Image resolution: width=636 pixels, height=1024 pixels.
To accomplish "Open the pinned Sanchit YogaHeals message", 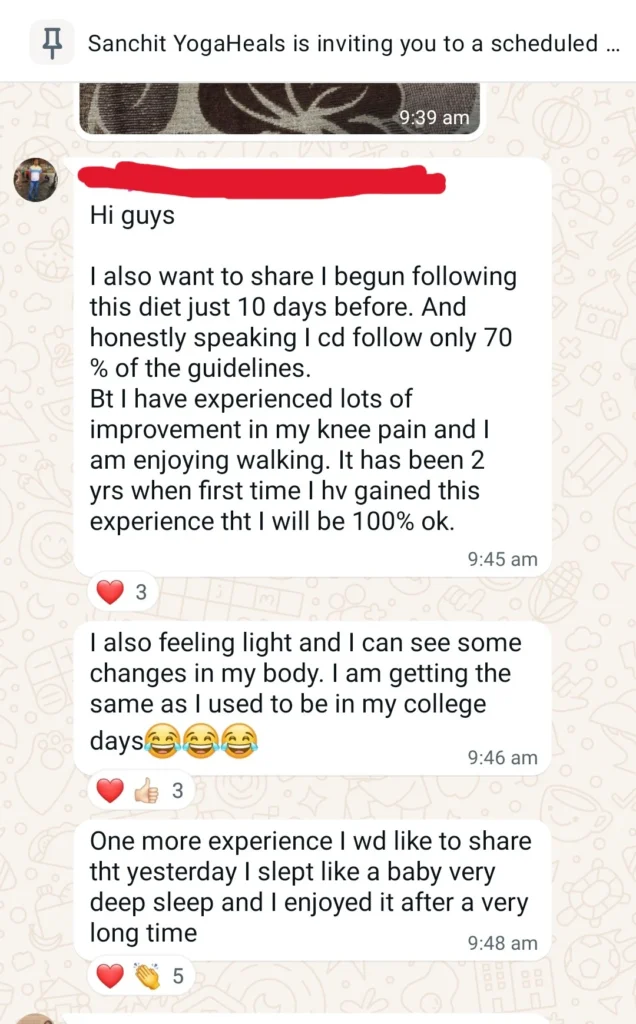I will pos(340,43).
